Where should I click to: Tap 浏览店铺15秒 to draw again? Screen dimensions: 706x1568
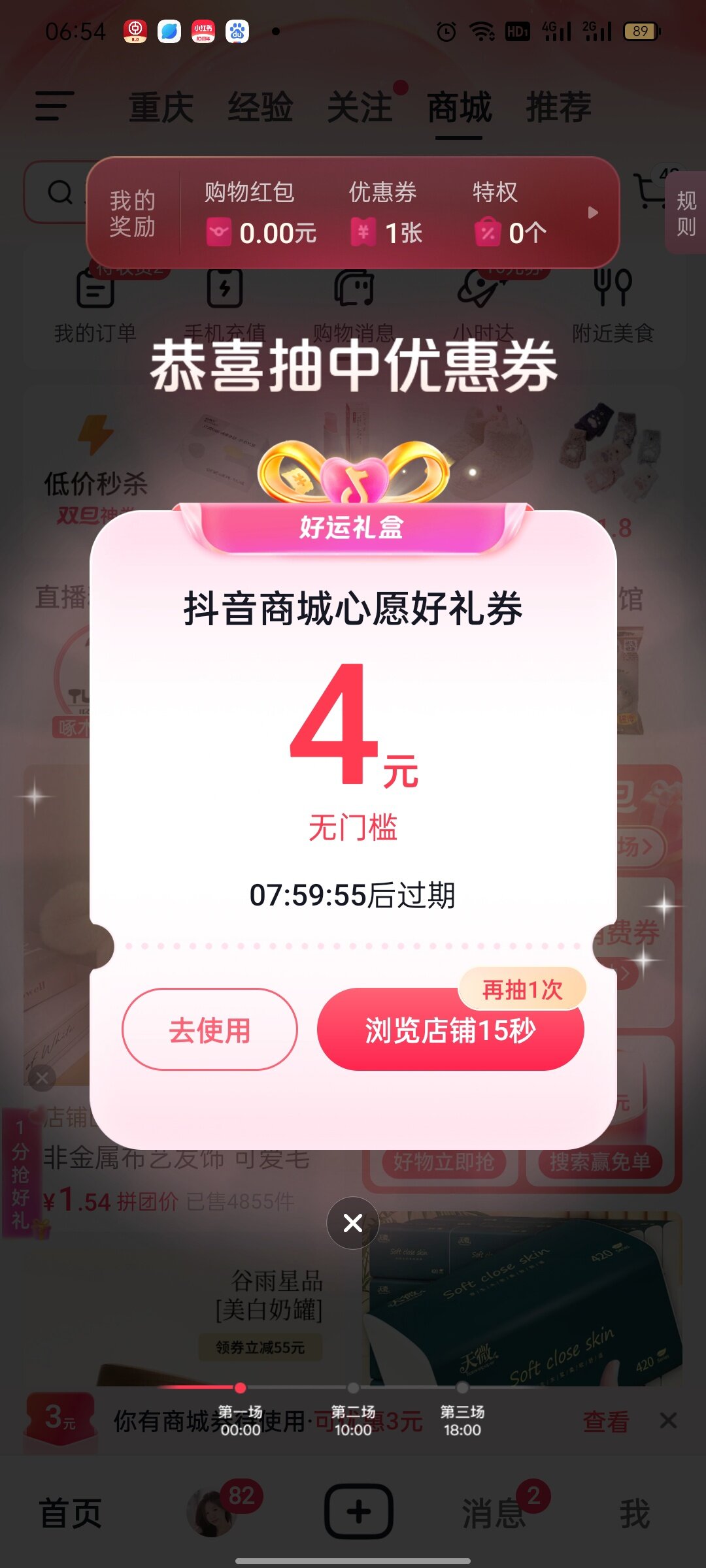click(450, 1030)
